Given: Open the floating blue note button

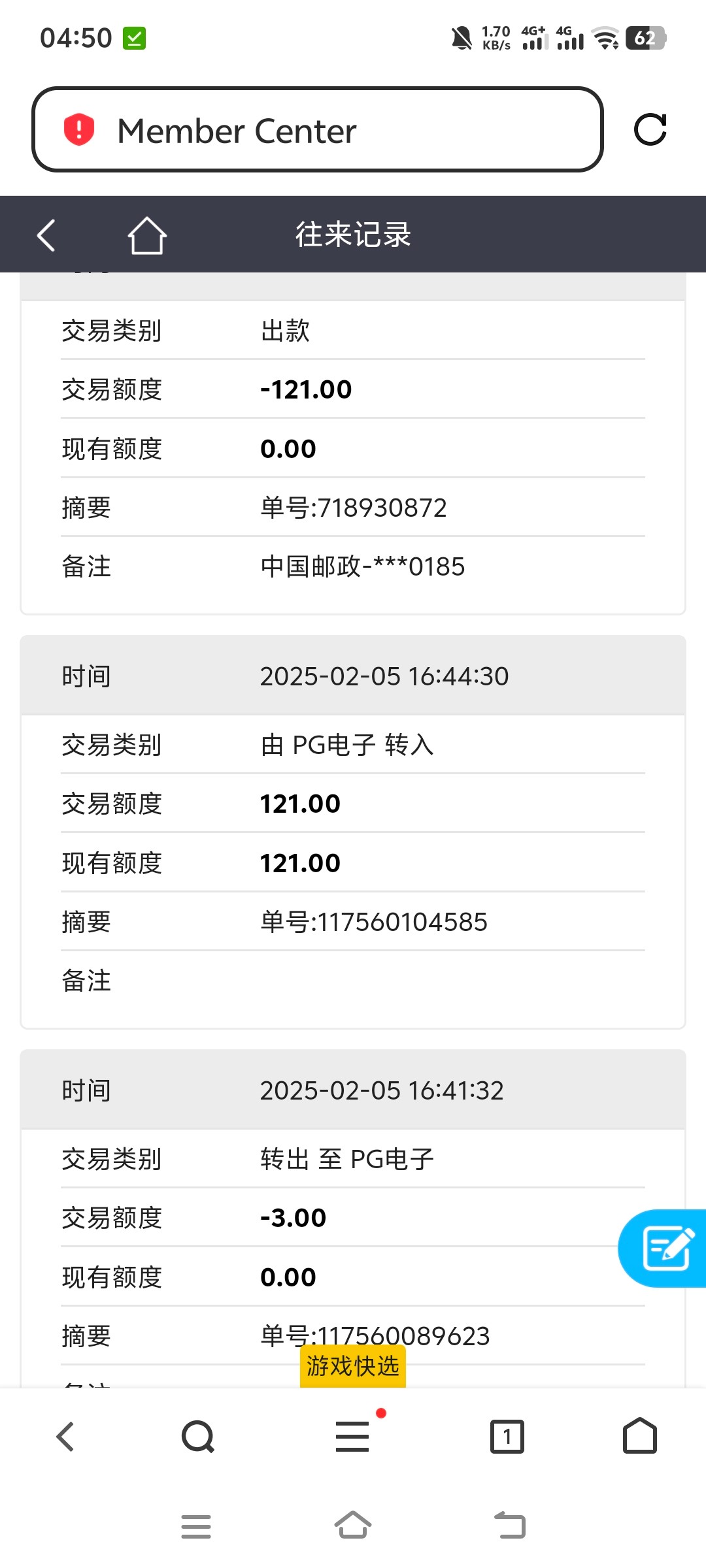Looking at the screenshot, I should pyautogui.click(x=663, y=1248).
